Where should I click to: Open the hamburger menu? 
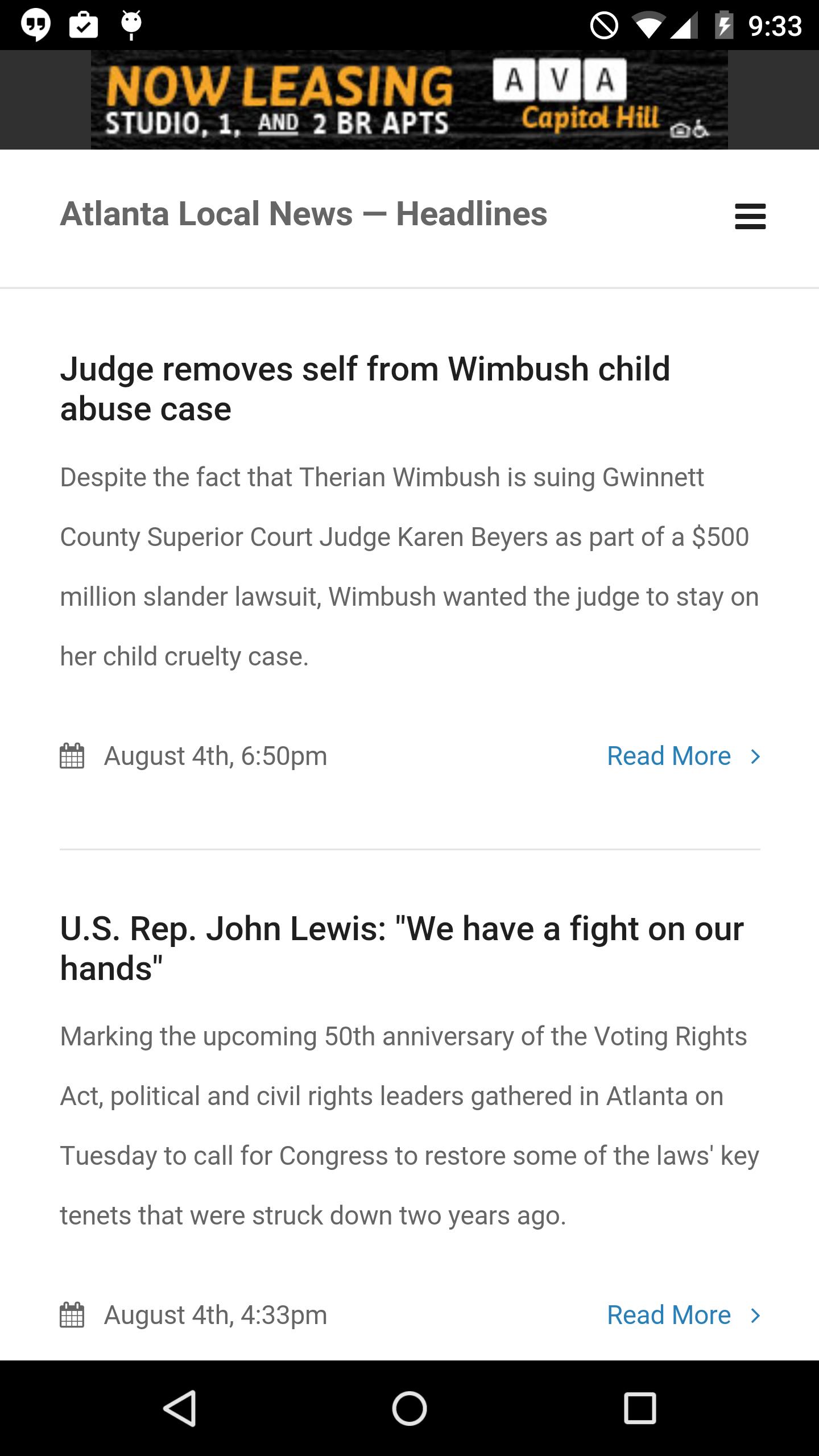pos(750,217)
